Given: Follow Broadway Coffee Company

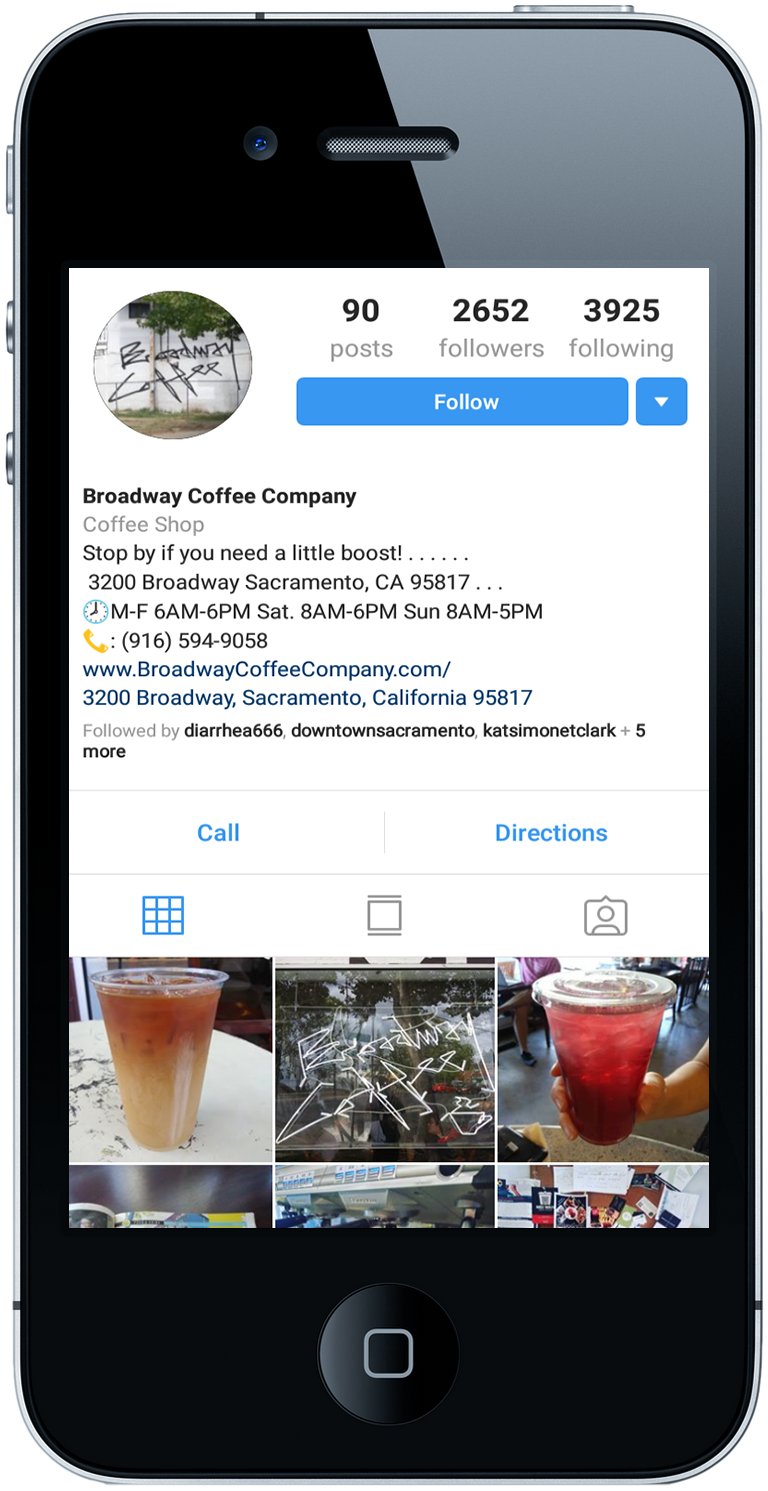Looking at the screenshot, I should (x=462, y=402).
